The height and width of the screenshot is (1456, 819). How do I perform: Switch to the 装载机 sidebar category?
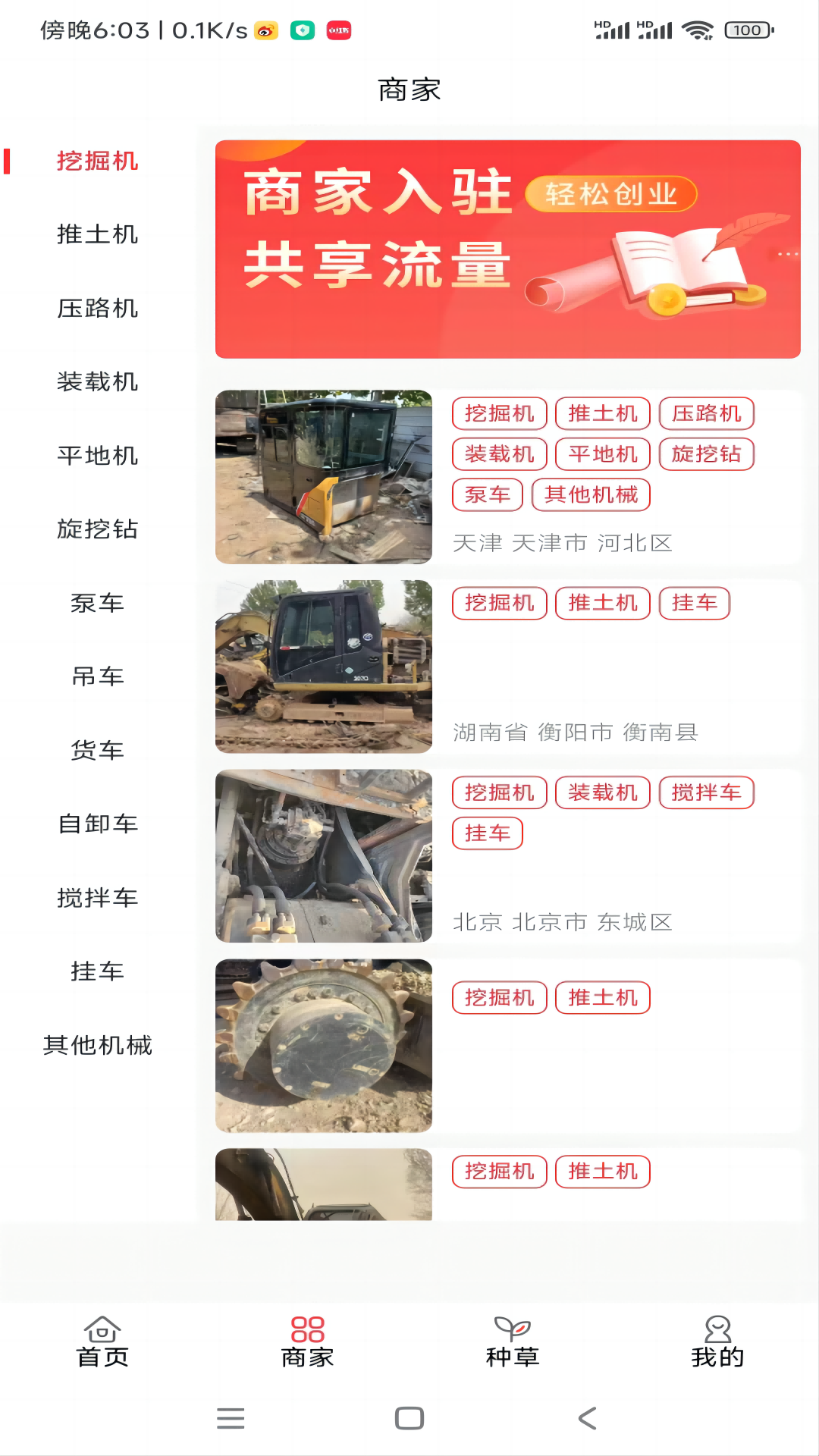point(97,381)
